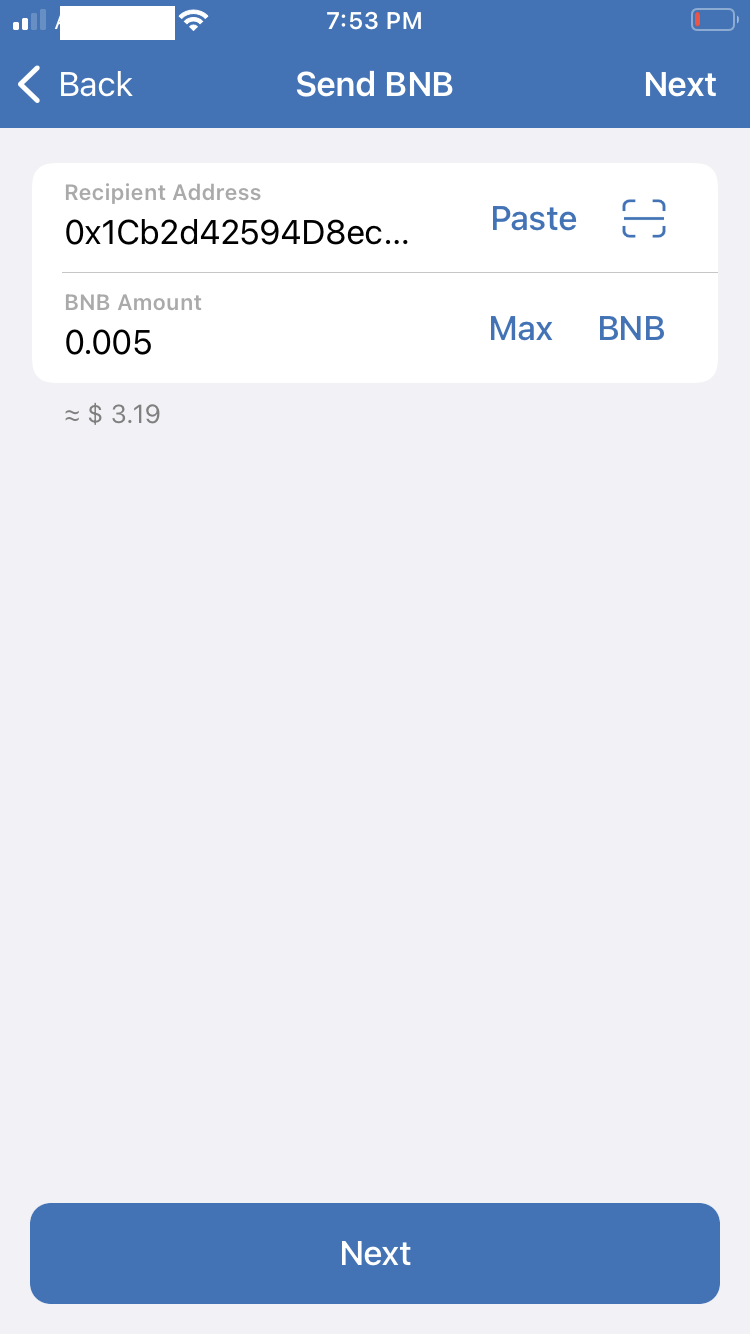Tap the large Next button below
The width and height of the screenshot is (750, 1334).
click(x=375, y=1253)
